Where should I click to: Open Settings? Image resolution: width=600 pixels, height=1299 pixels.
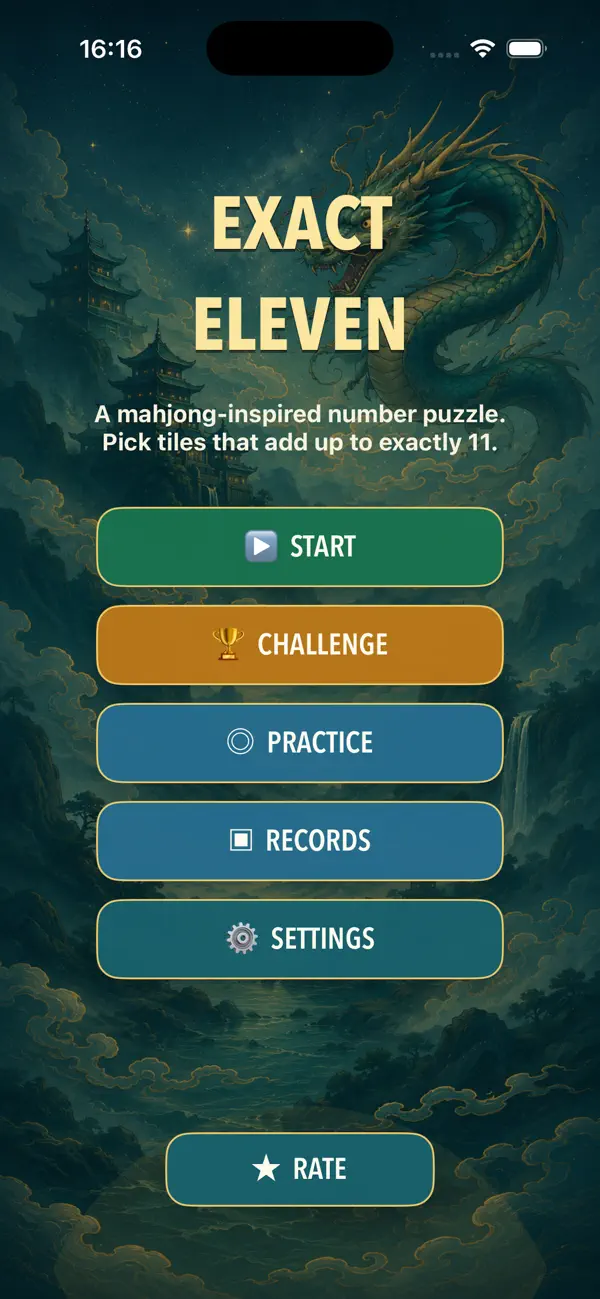(300, 939)
